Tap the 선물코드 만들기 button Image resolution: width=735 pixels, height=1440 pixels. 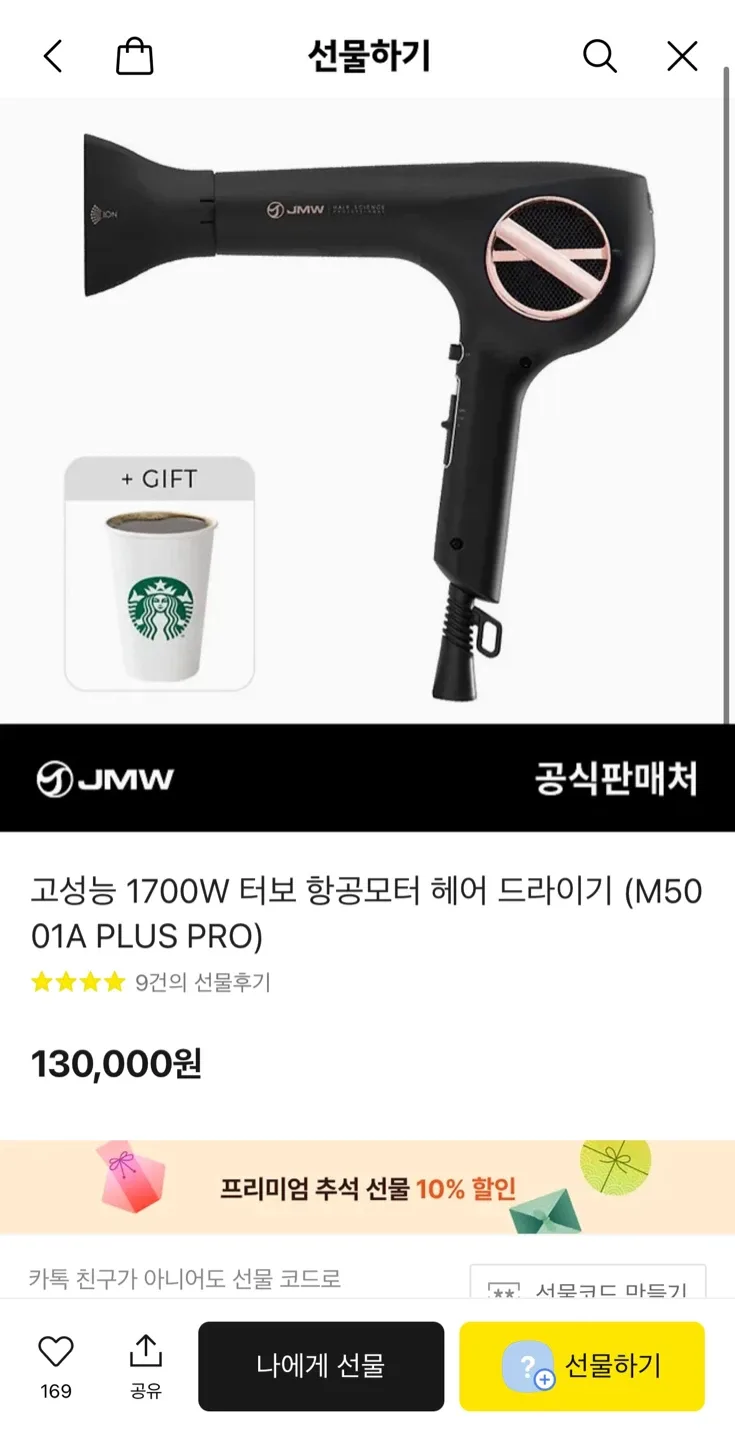pos(588,1286)
